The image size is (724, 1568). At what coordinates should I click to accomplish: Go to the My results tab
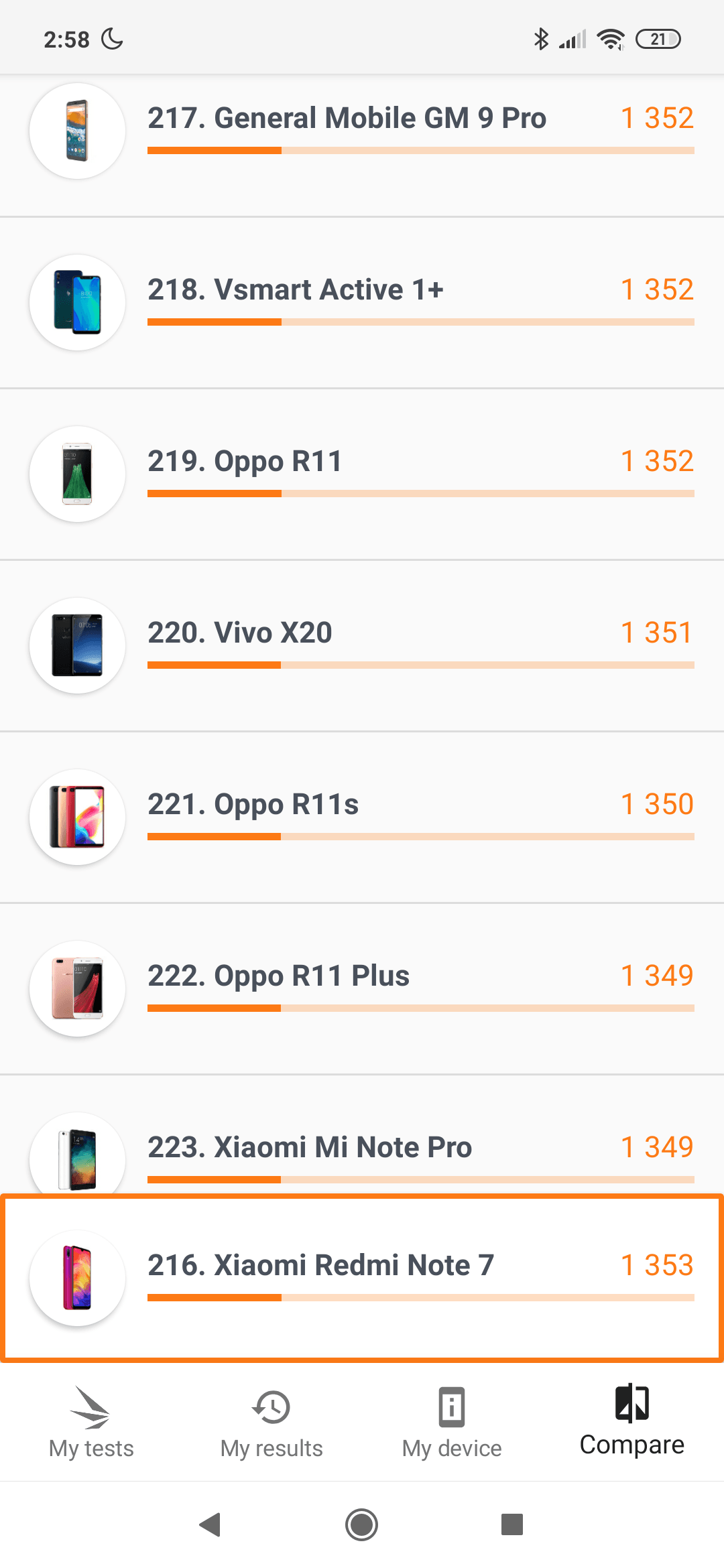[x=271, y=1423]
